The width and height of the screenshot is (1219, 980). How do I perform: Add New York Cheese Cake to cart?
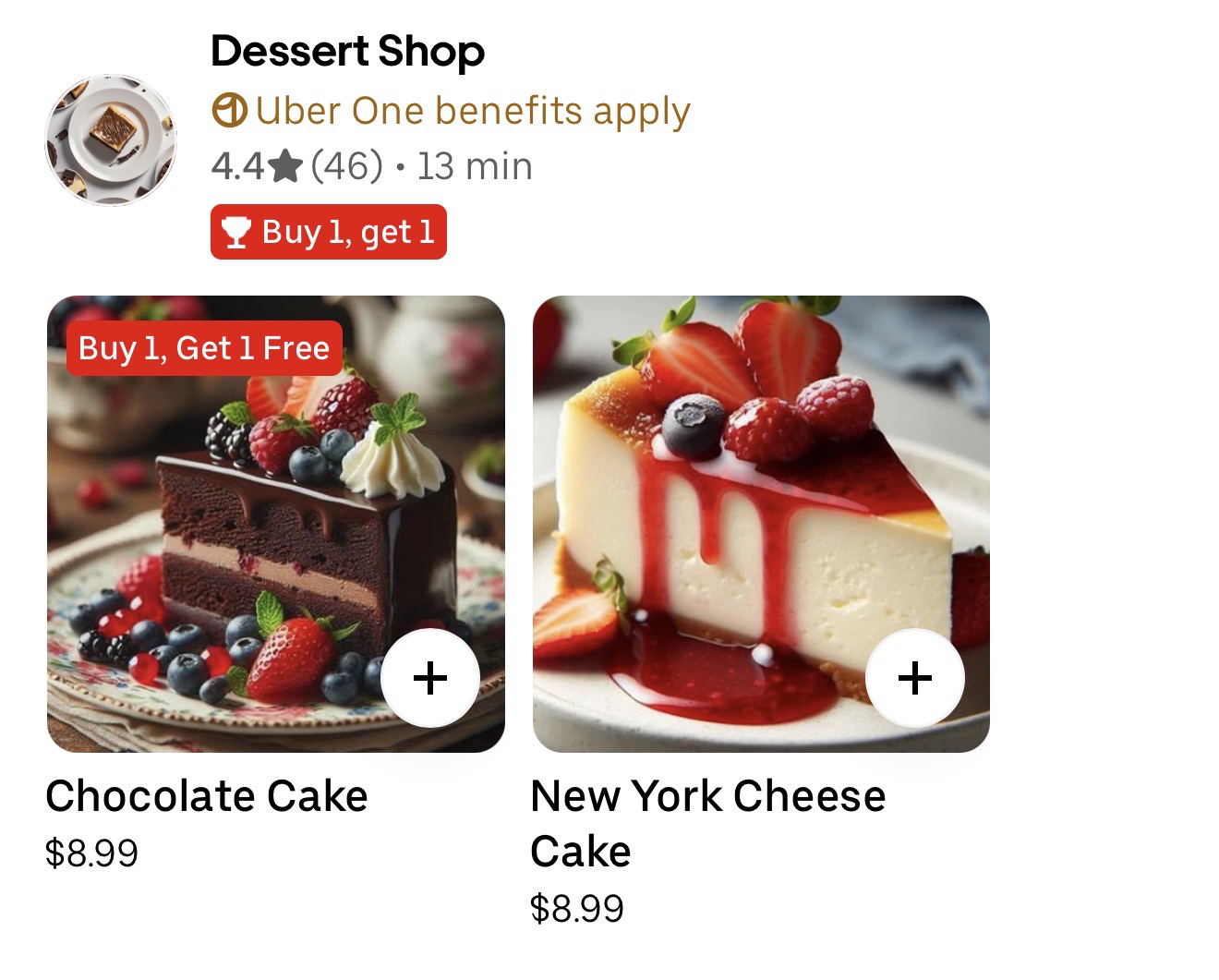click(x=914, y=679)
